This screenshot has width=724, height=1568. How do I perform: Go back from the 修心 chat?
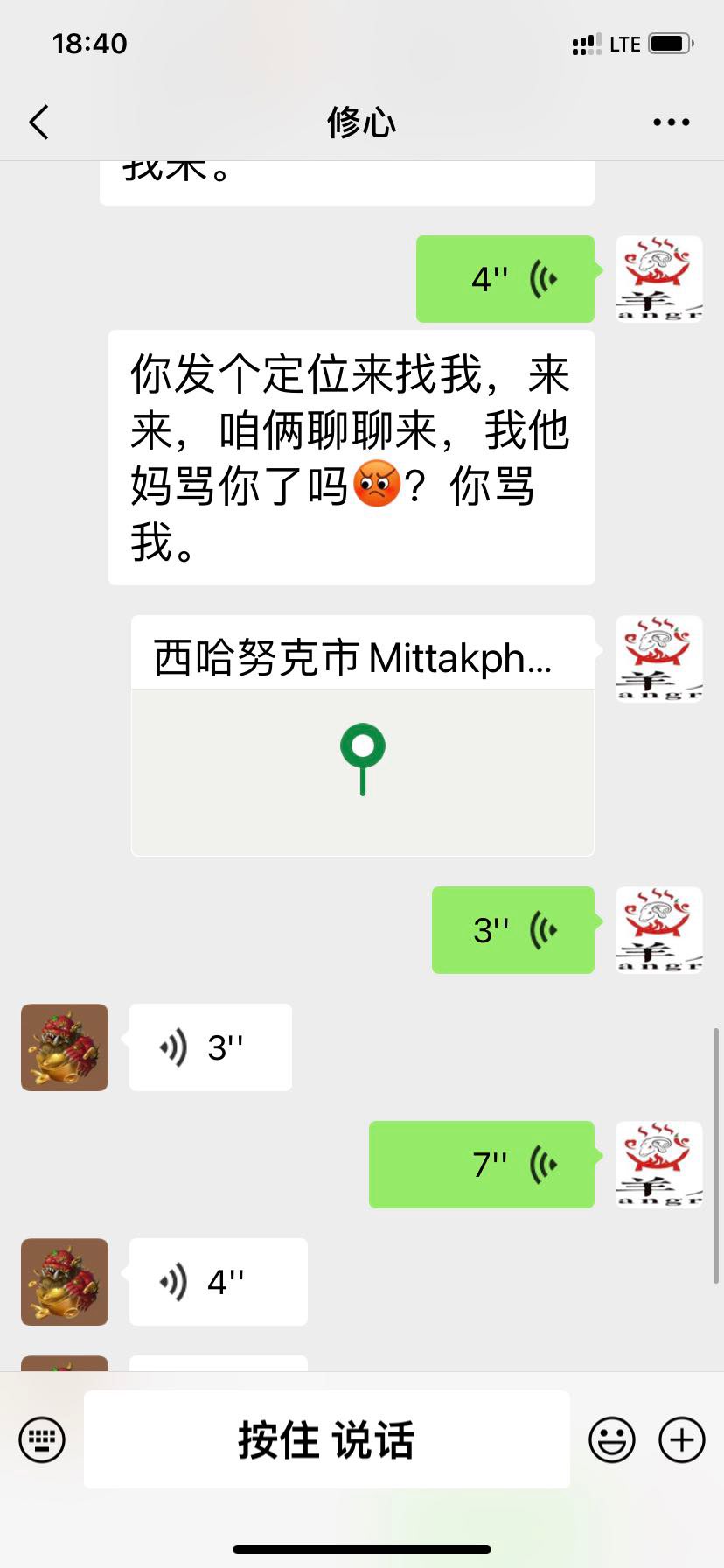click(x=39, y=122)
